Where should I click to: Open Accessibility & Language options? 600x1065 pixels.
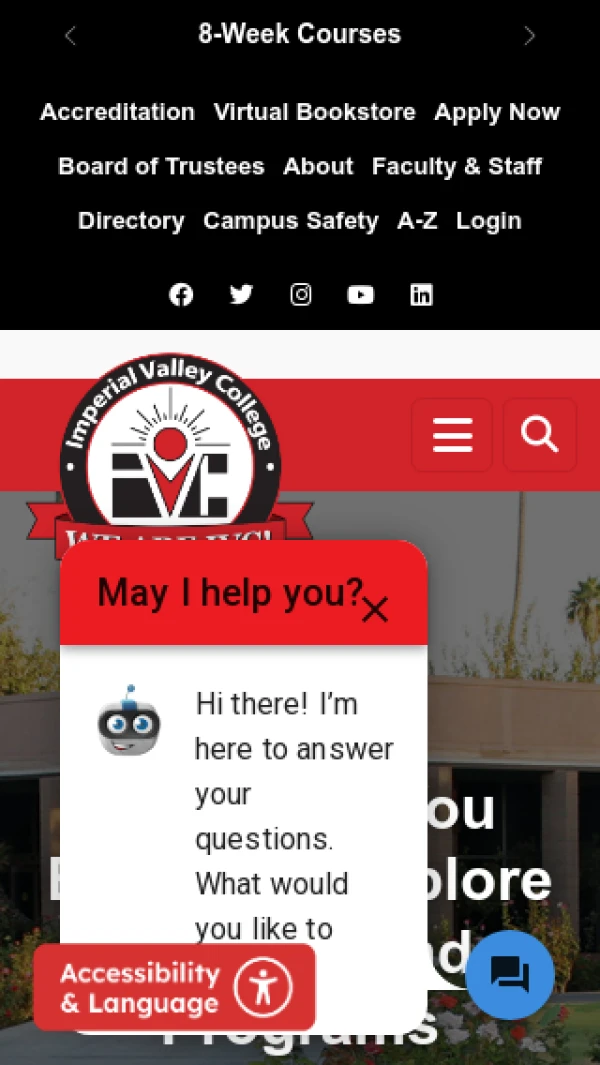[175, 987]
